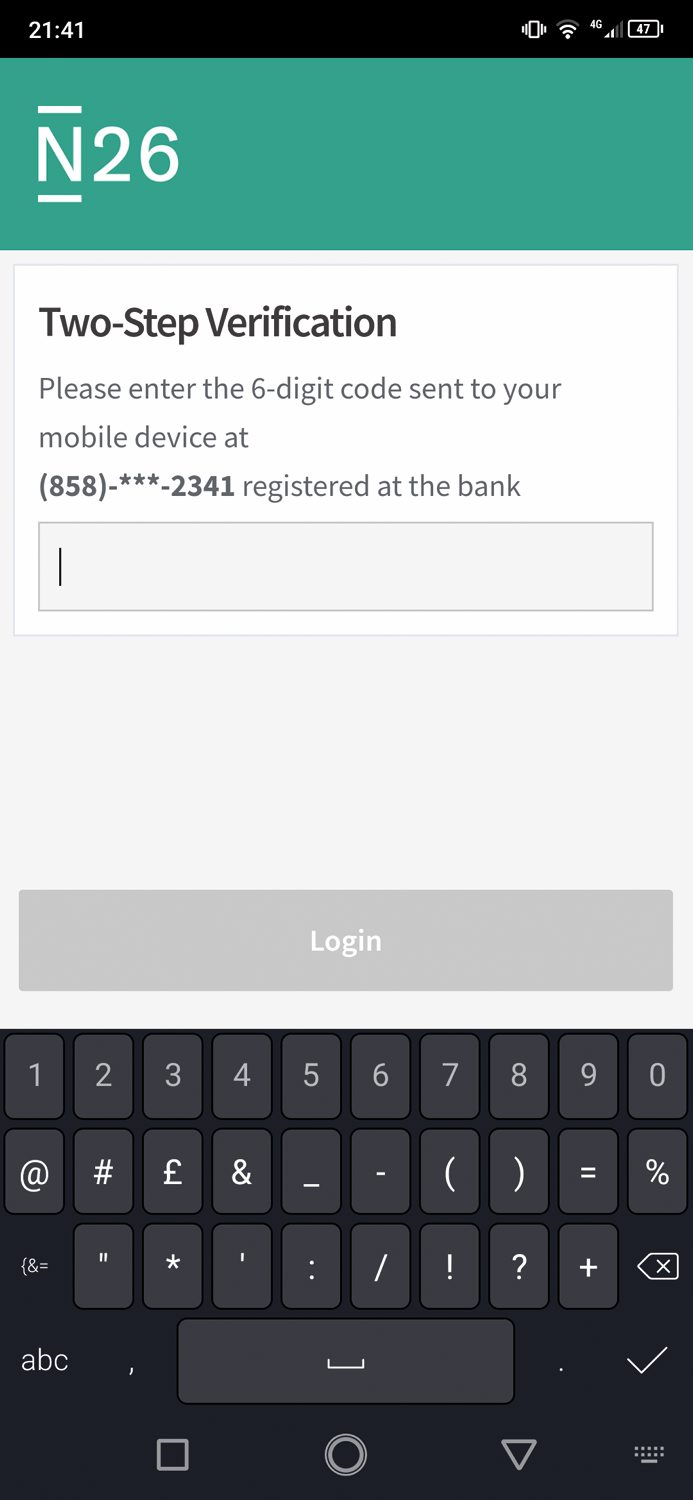Tap the Login button
This screenshot has width=693, height=1500.
[x=345, y=940]
